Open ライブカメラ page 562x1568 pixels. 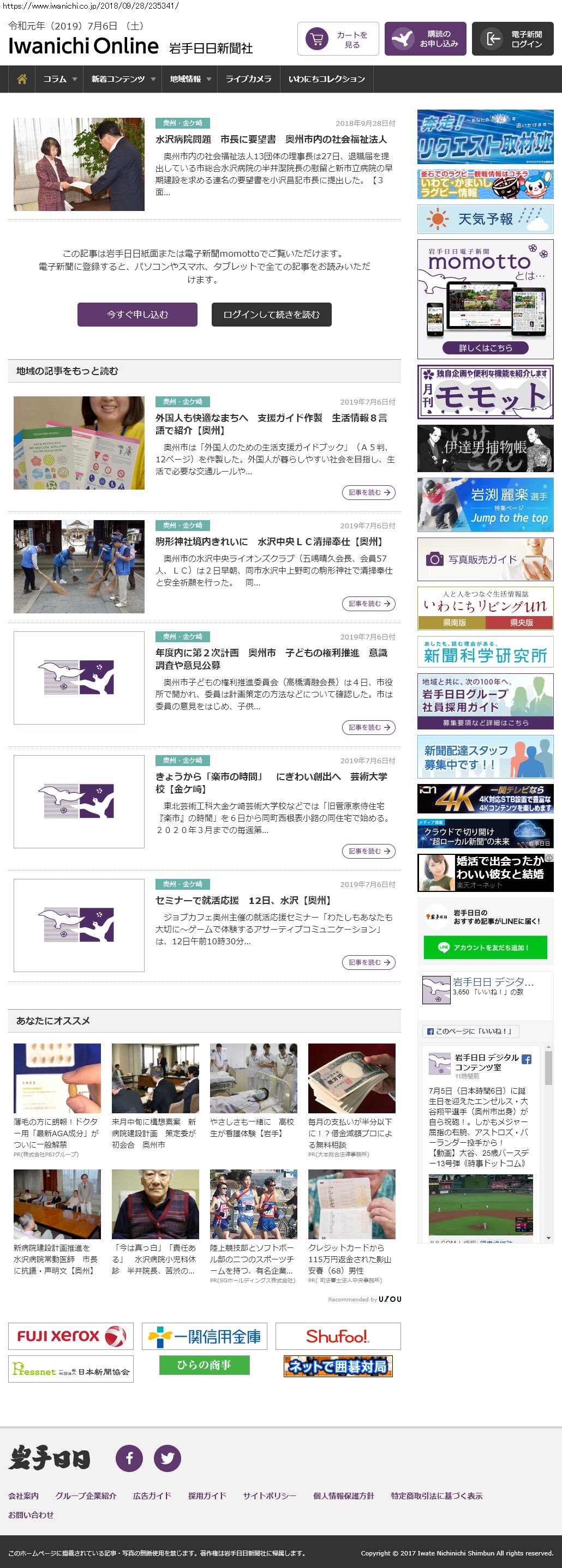(x=248, y=79)
